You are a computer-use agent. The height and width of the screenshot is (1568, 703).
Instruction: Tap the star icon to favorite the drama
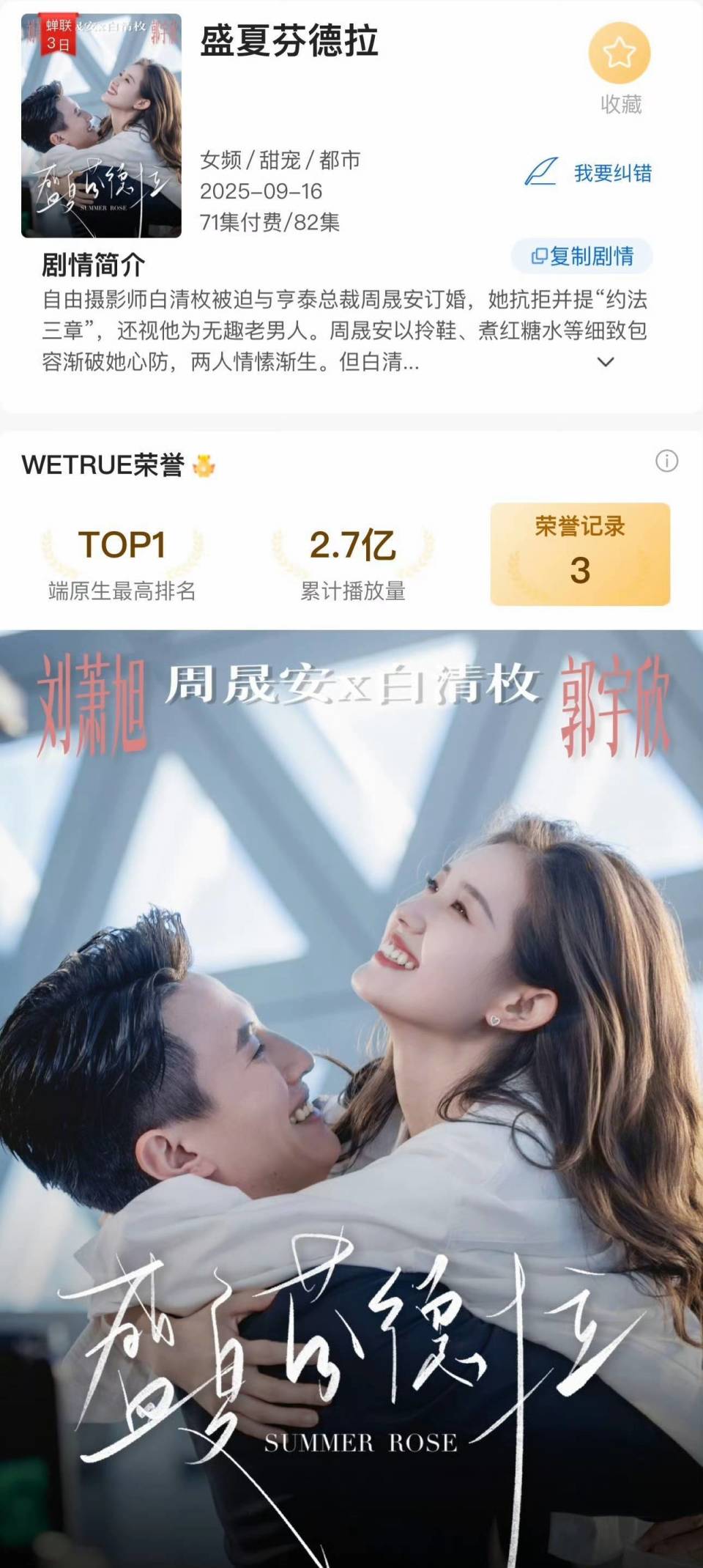(619, 53)
